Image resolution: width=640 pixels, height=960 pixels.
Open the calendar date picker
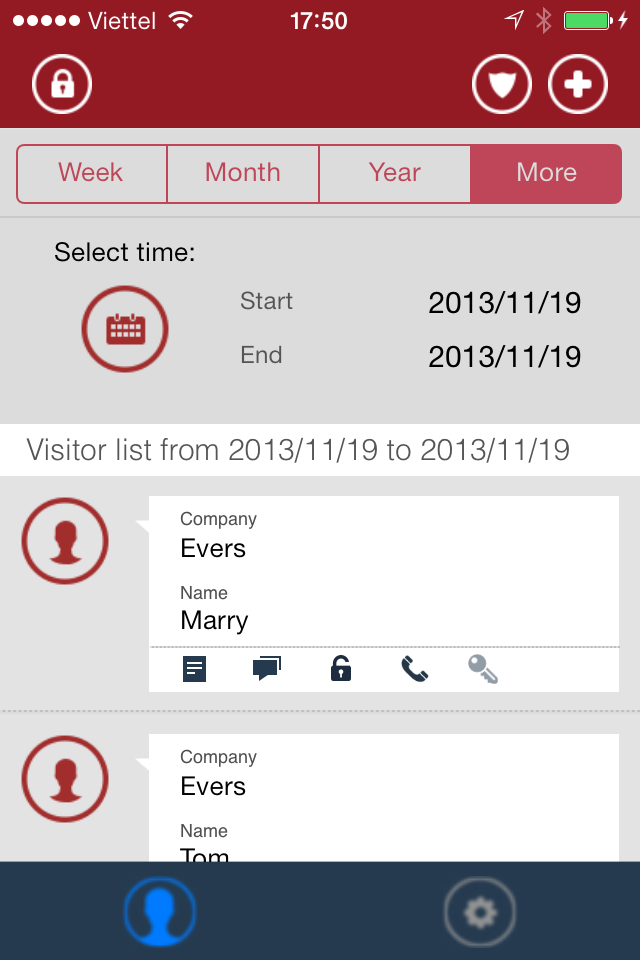coord(125,329)
